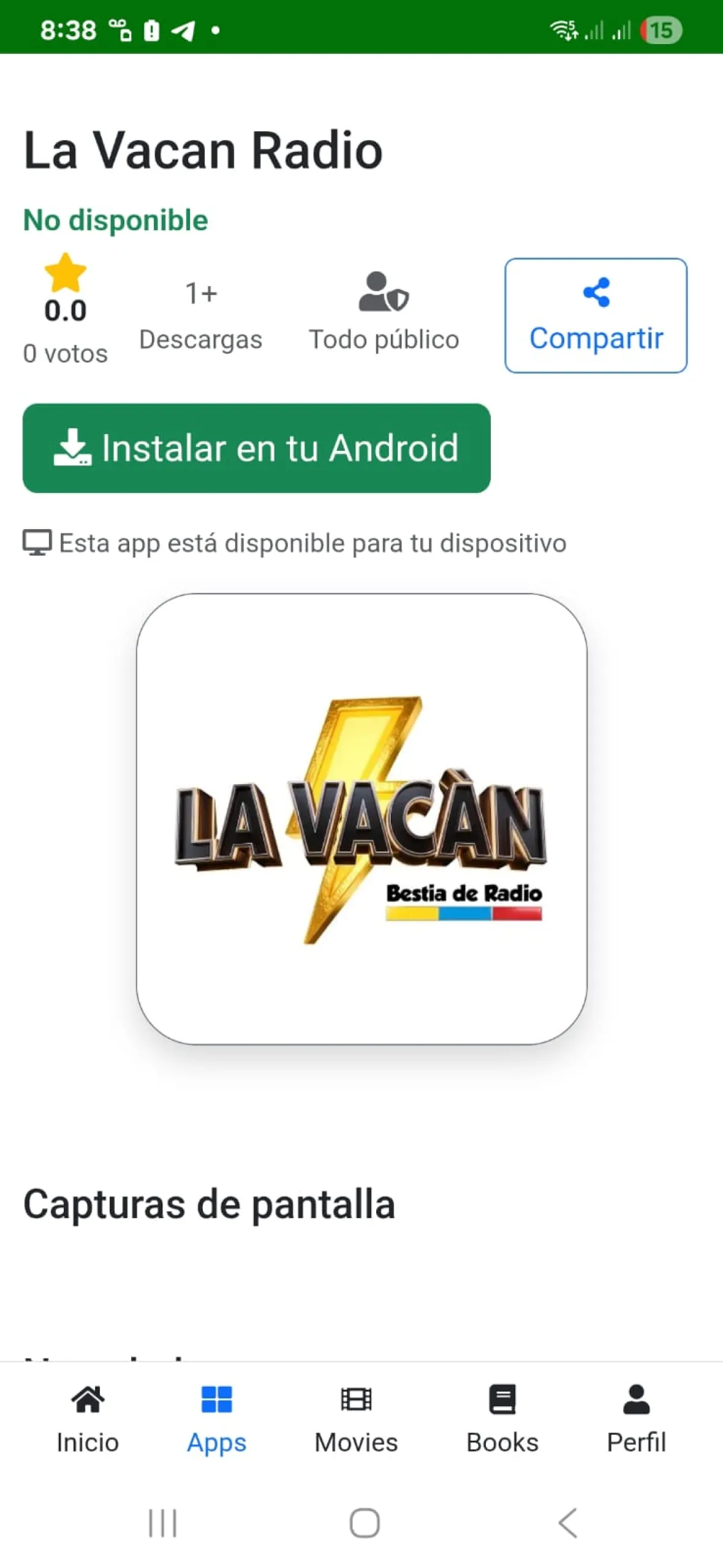
Task: Share La Vacan Radio with Compartir
Action: (596, 315)
